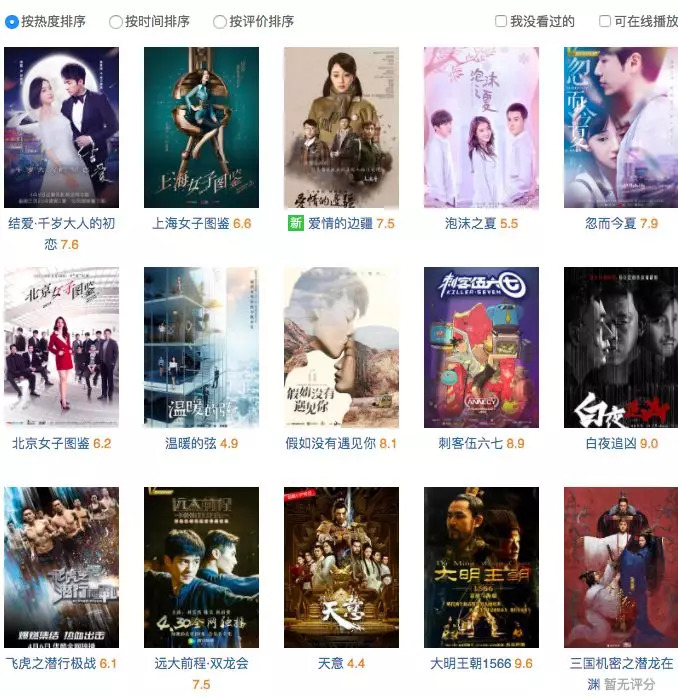The height and width of the screenshot is (697, 678).
Task: Open the 刺客伍六七 poster
Action: (481, 347)
